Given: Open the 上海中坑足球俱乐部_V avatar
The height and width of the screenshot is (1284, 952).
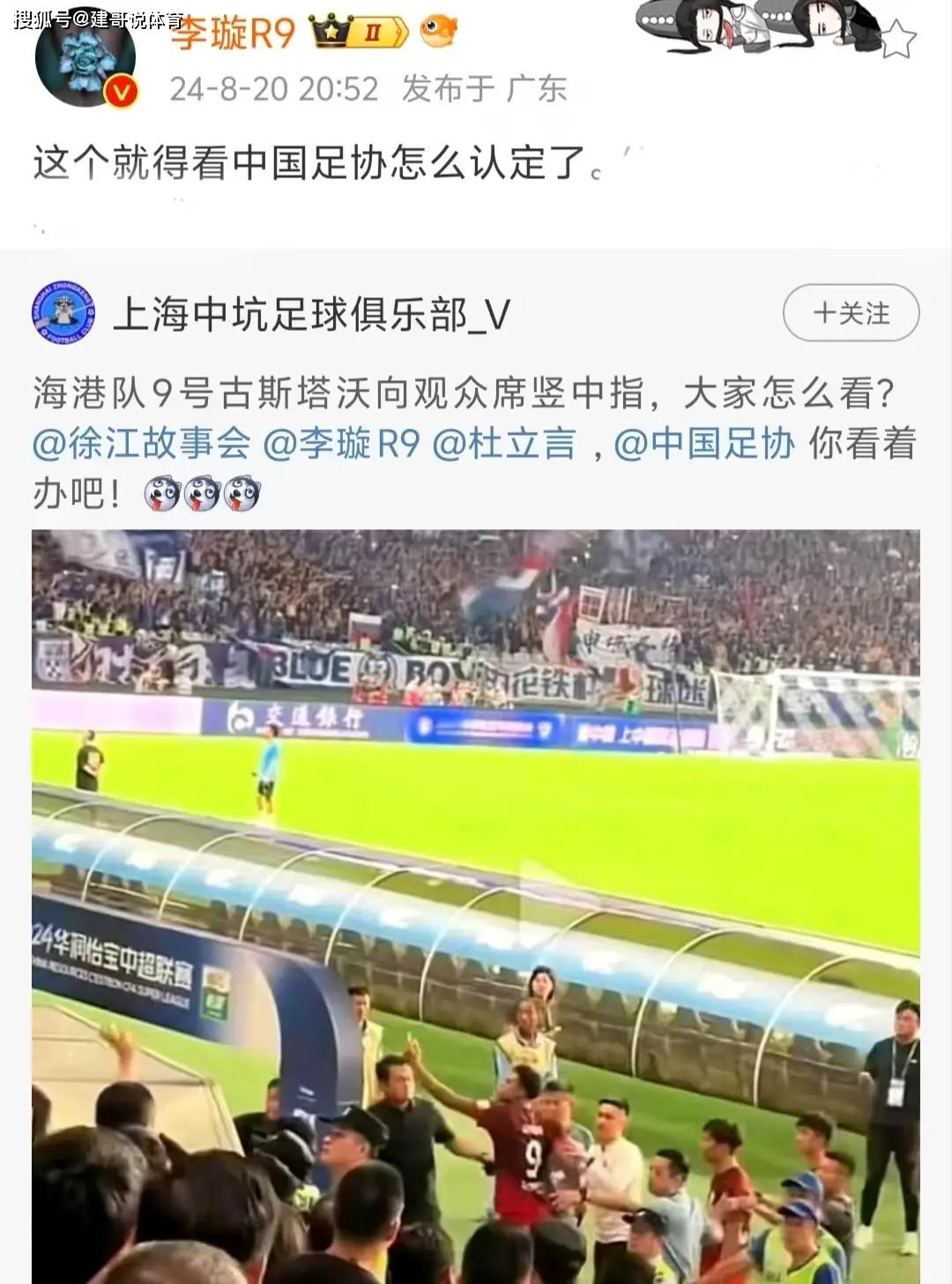Looking at the screenshot, I should [x=63, y=313].
